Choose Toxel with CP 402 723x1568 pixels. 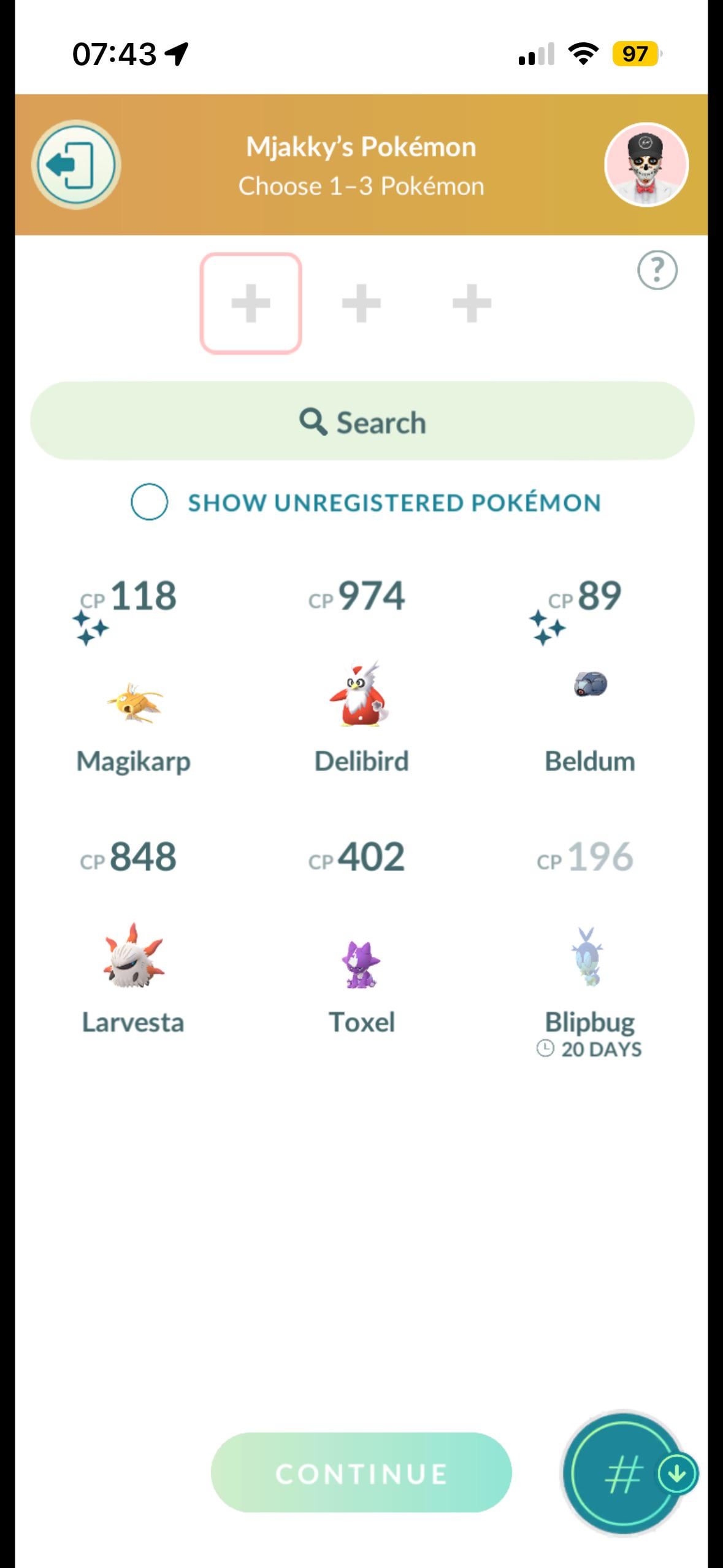[361, 964]
